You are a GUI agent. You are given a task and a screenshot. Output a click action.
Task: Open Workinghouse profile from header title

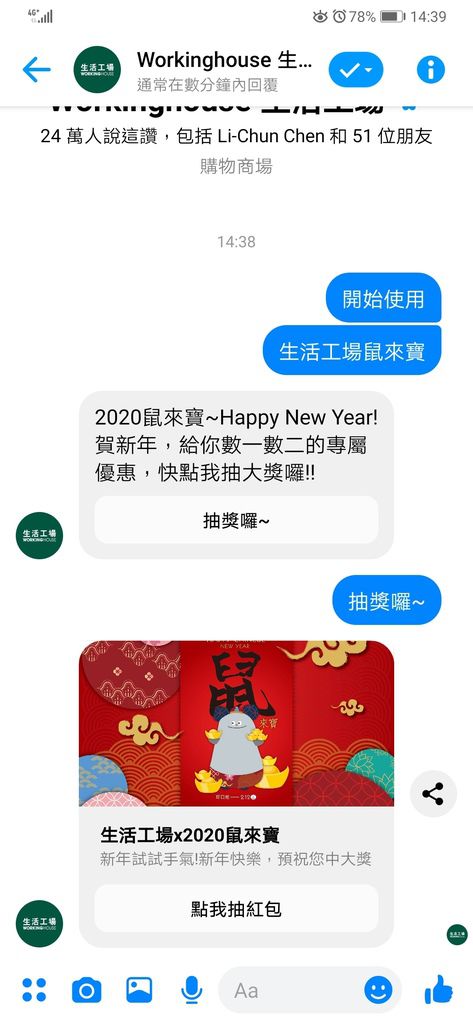[224, 60]
